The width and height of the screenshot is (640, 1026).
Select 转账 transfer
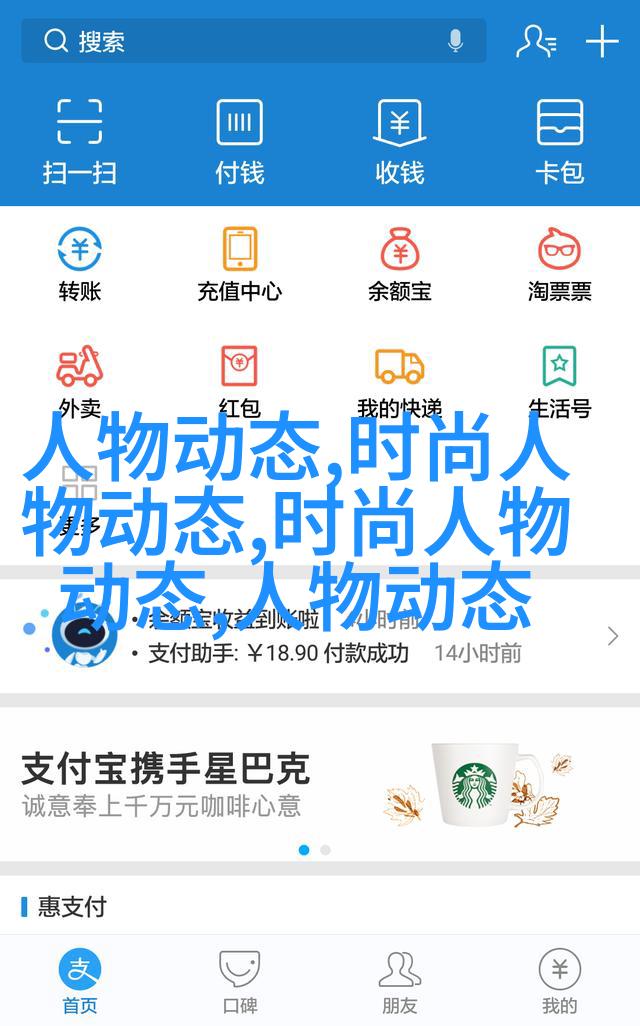click(80, 264)
